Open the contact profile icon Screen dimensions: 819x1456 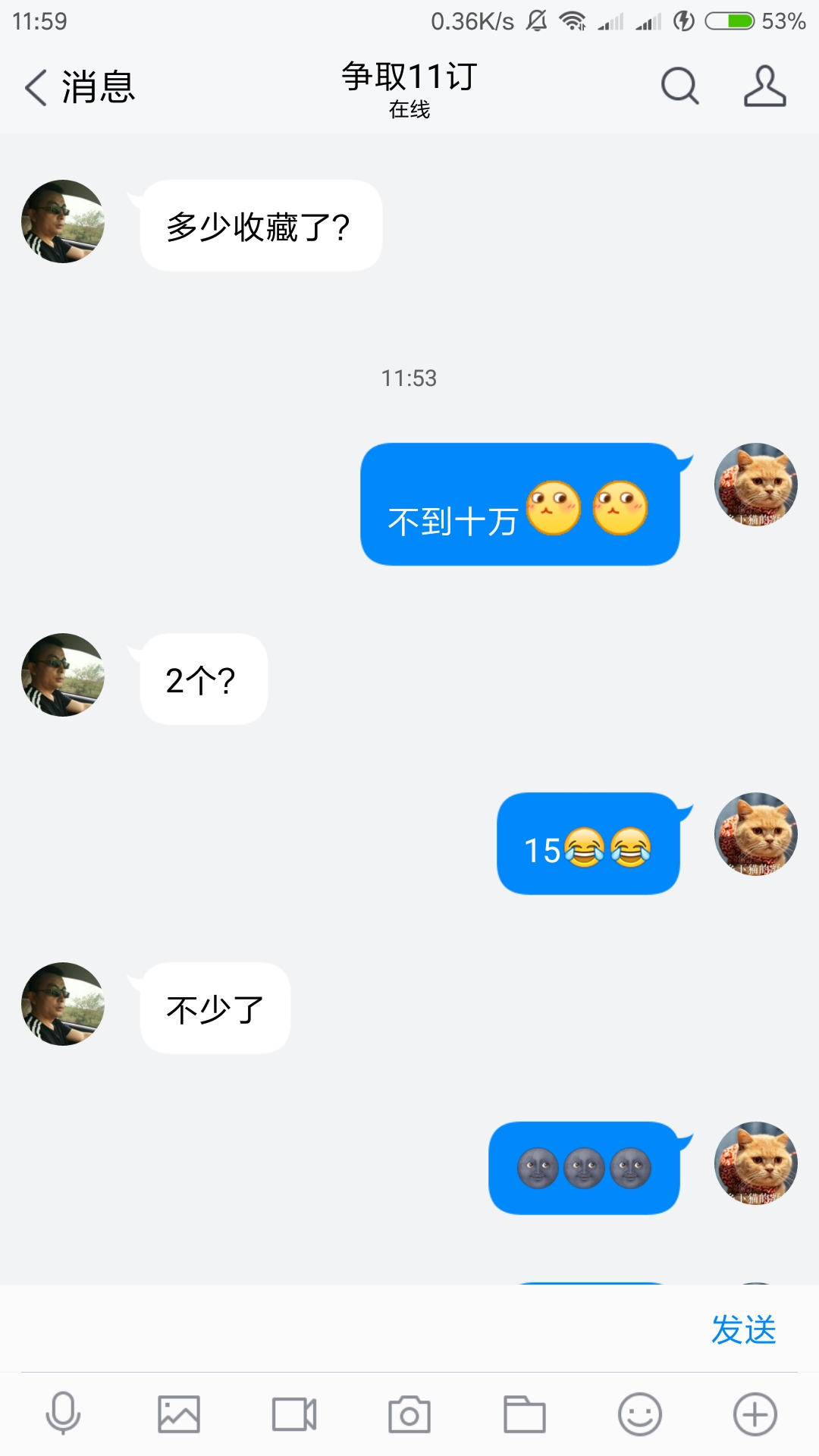764,86
